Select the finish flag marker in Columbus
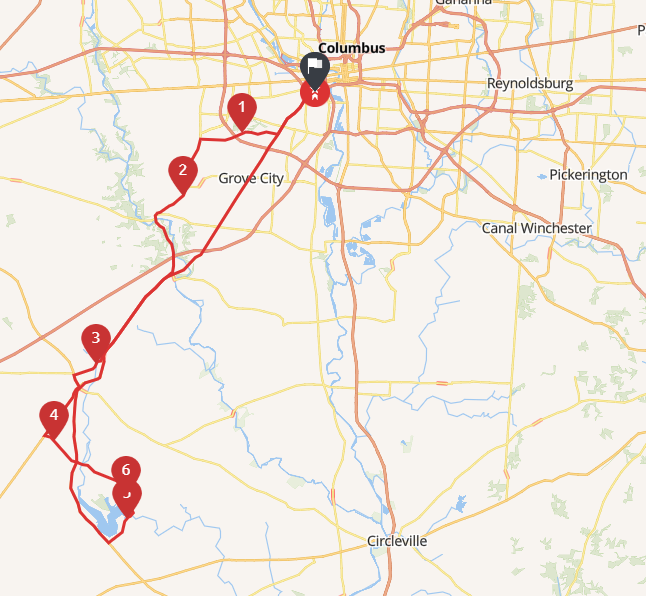The height and width of the screenshot is (596, 646). click(315, 70)
